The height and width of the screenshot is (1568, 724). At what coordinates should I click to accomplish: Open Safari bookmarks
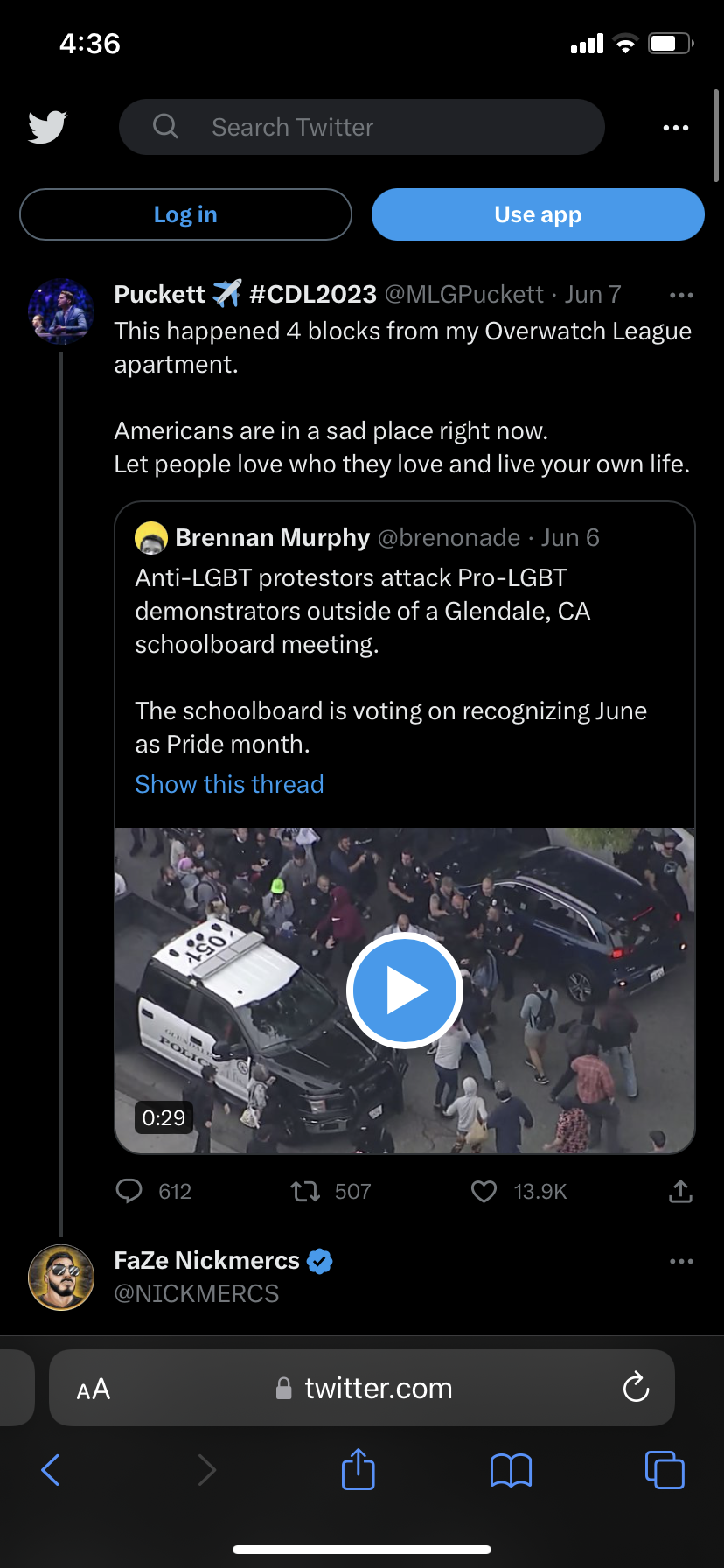pos(511,1470)
